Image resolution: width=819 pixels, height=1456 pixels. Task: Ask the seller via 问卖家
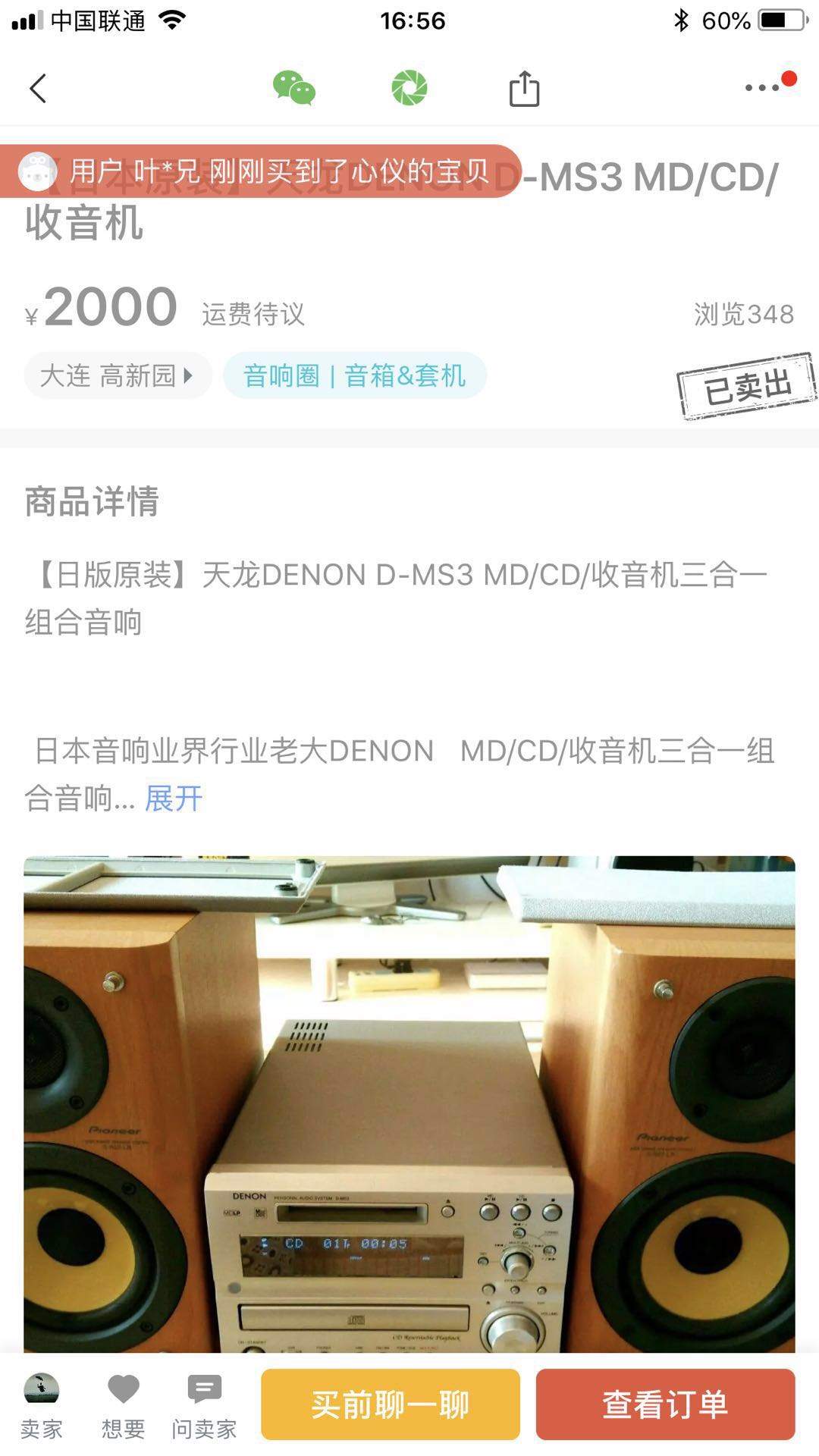click(x=204, y=1405)
